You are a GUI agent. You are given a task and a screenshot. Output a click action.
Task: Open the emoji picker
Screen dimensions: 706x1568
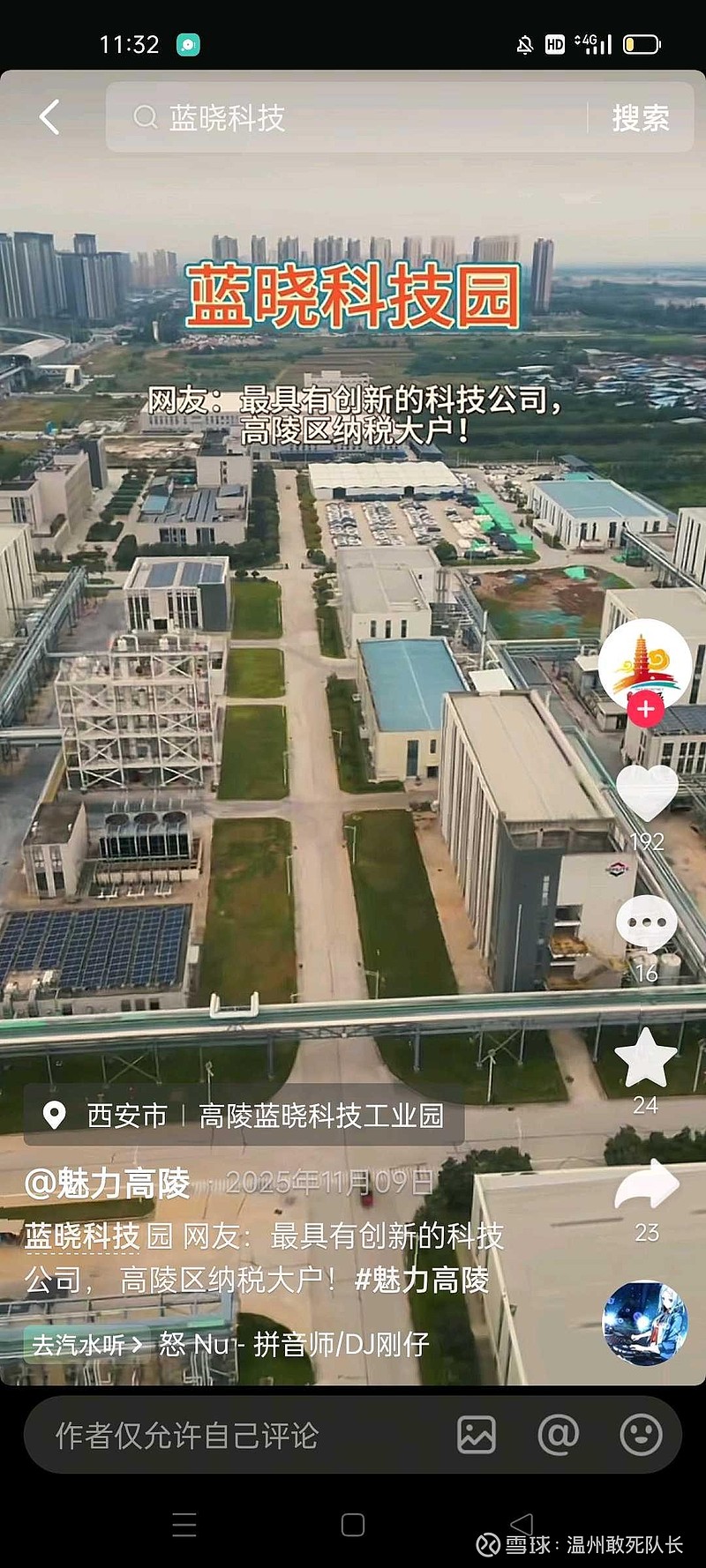(x=641, y=1436)
